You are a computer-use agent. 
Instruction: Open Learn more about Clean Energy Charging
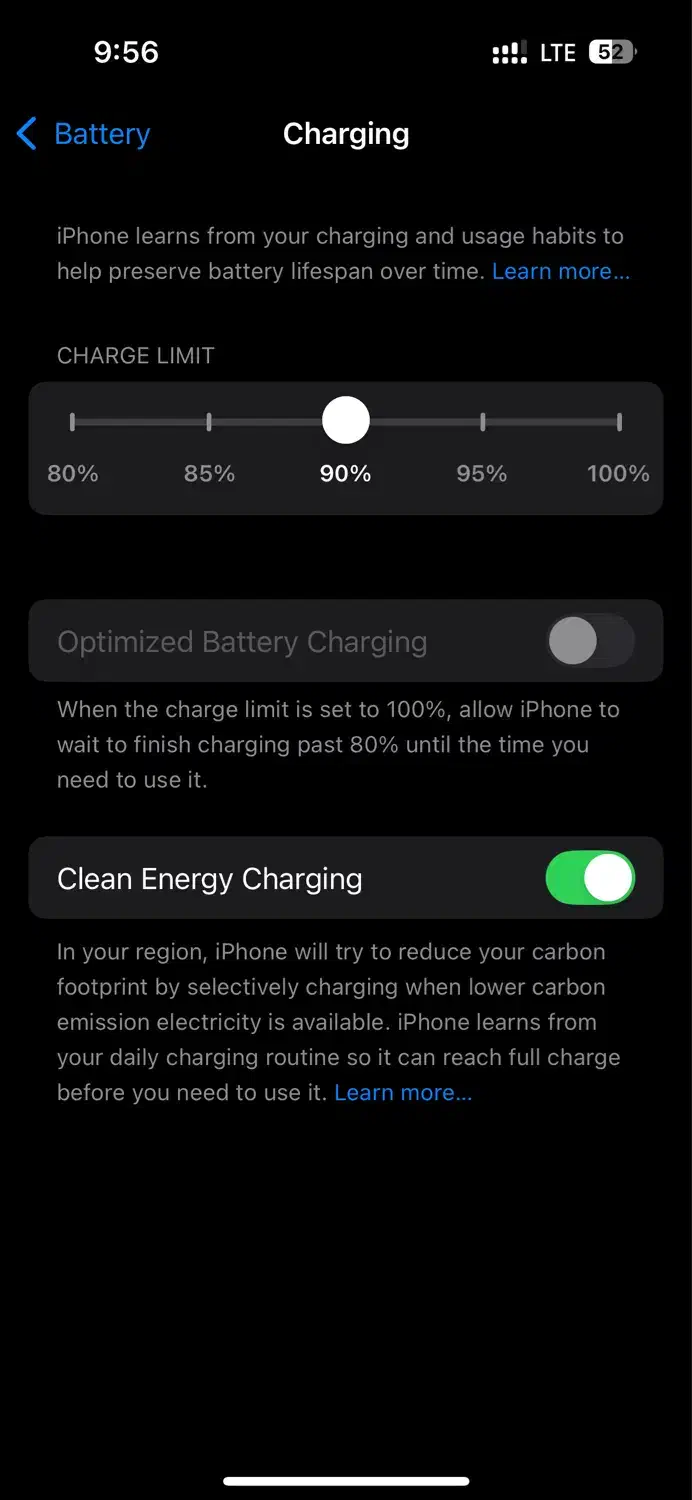click(x=403, y=1093)
